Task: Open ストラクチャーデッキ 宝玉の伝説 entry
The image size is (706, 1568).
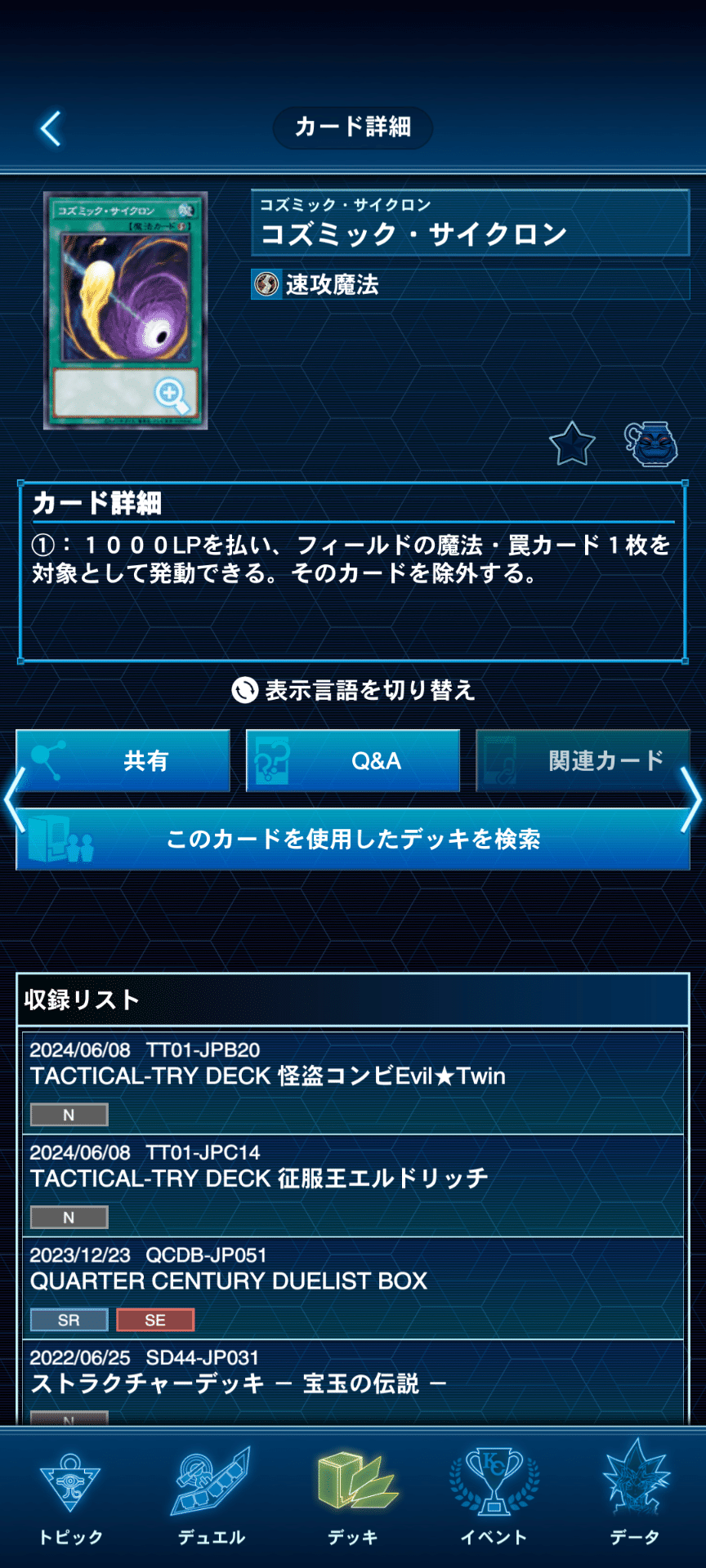Action: [x=353, y=1383]
